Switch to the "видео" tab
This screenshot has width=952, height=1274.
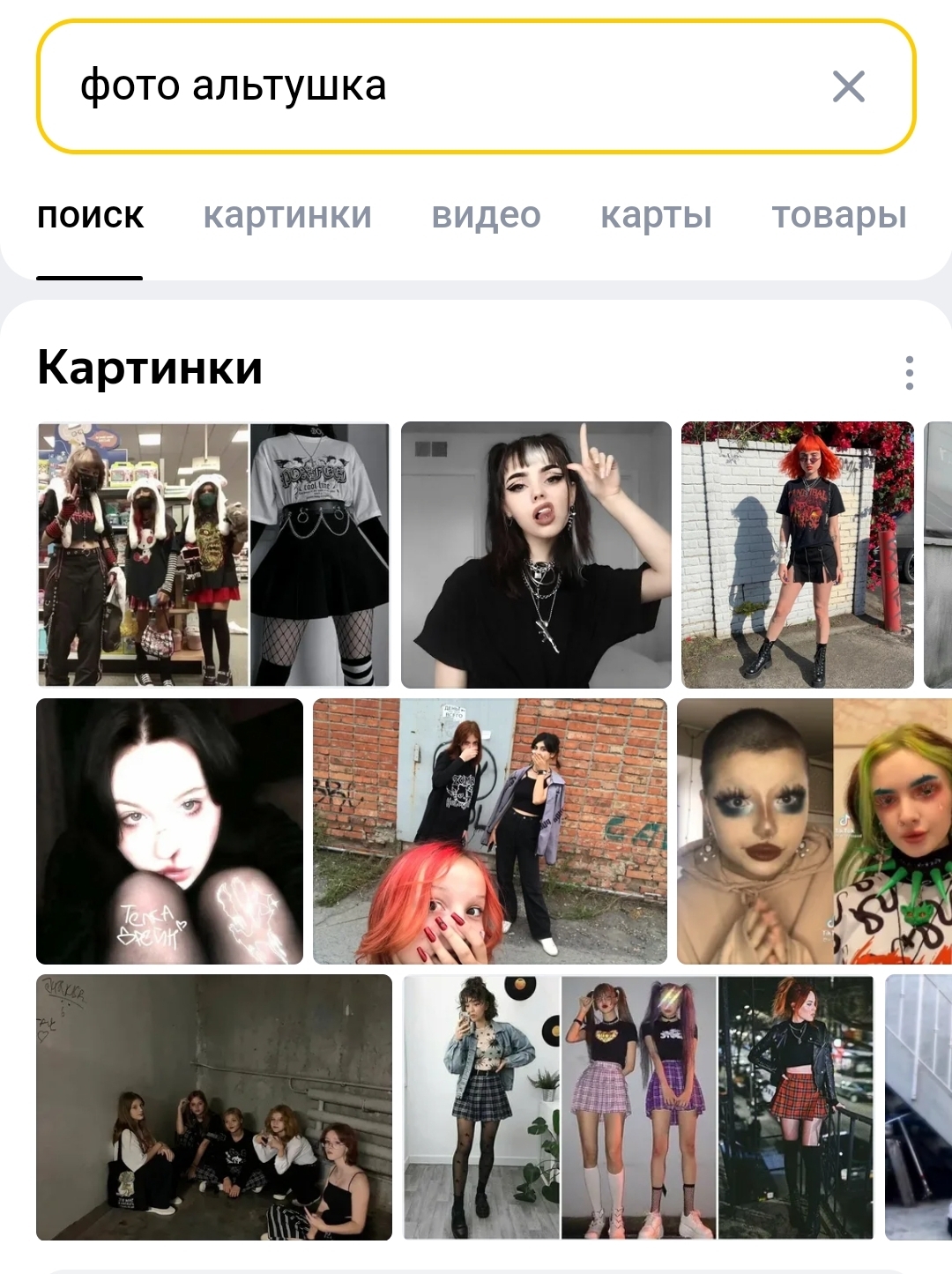pos(486,215)
